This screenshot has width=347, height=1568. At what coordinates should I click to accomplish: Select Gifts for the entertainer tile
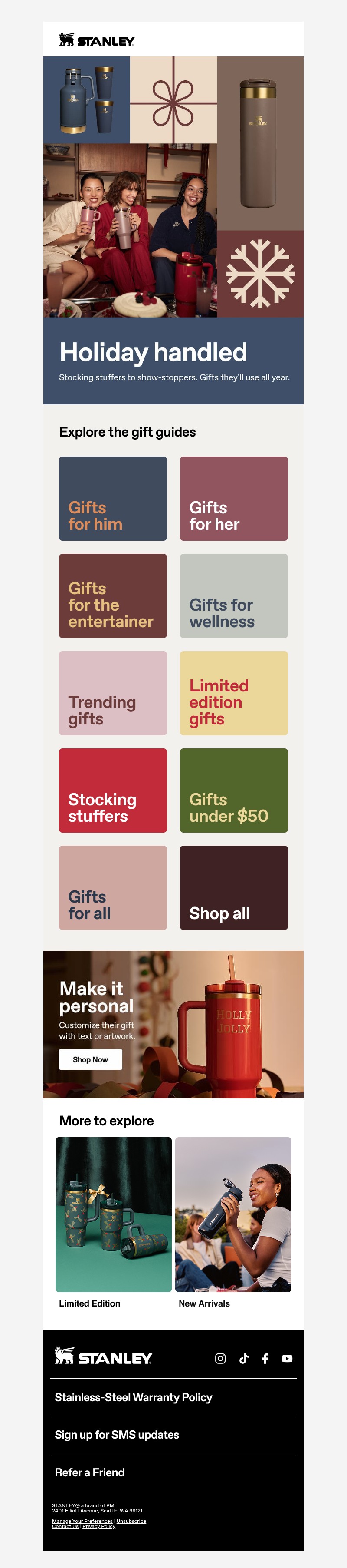112,595
